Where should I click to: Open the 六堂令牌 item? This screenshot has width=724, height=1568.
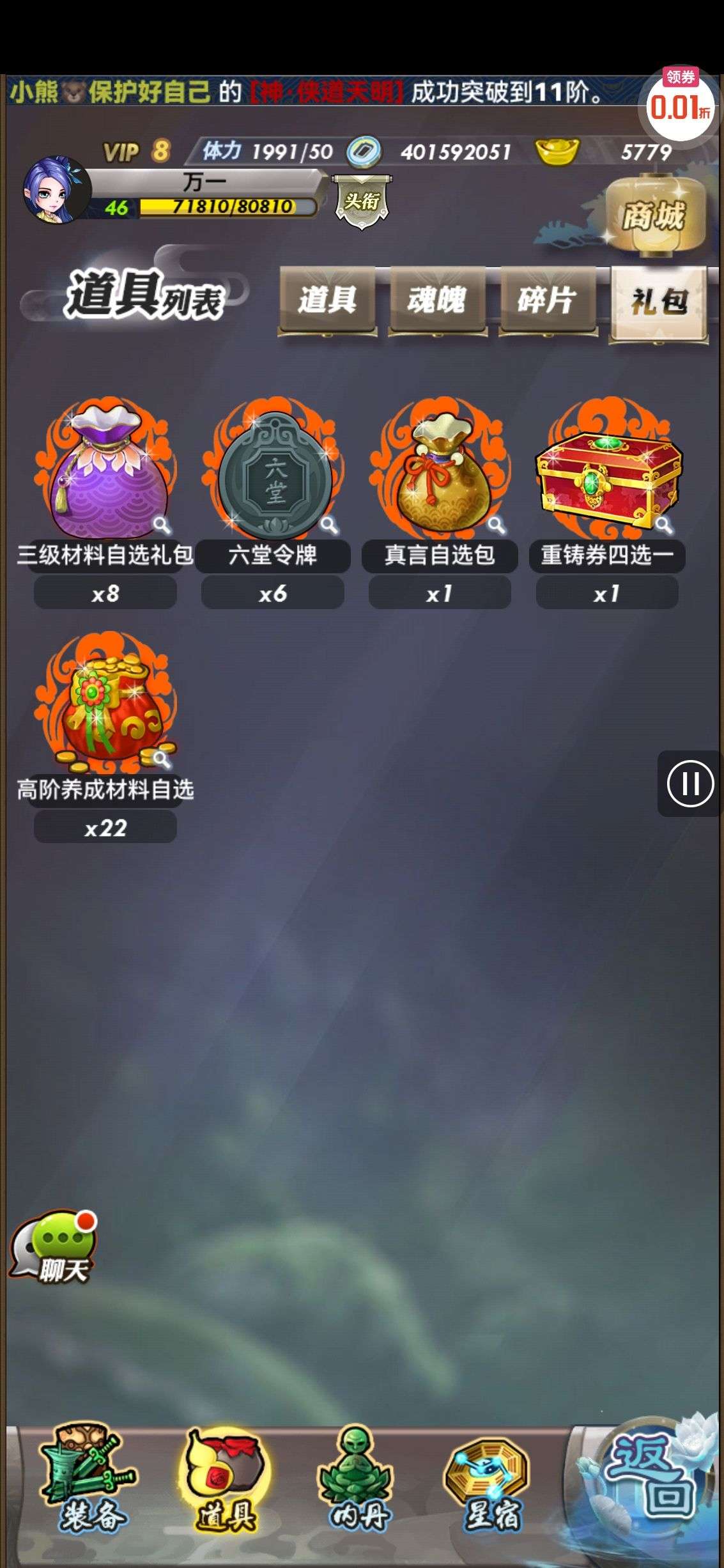pyautogui.click(x=273, y=471)
